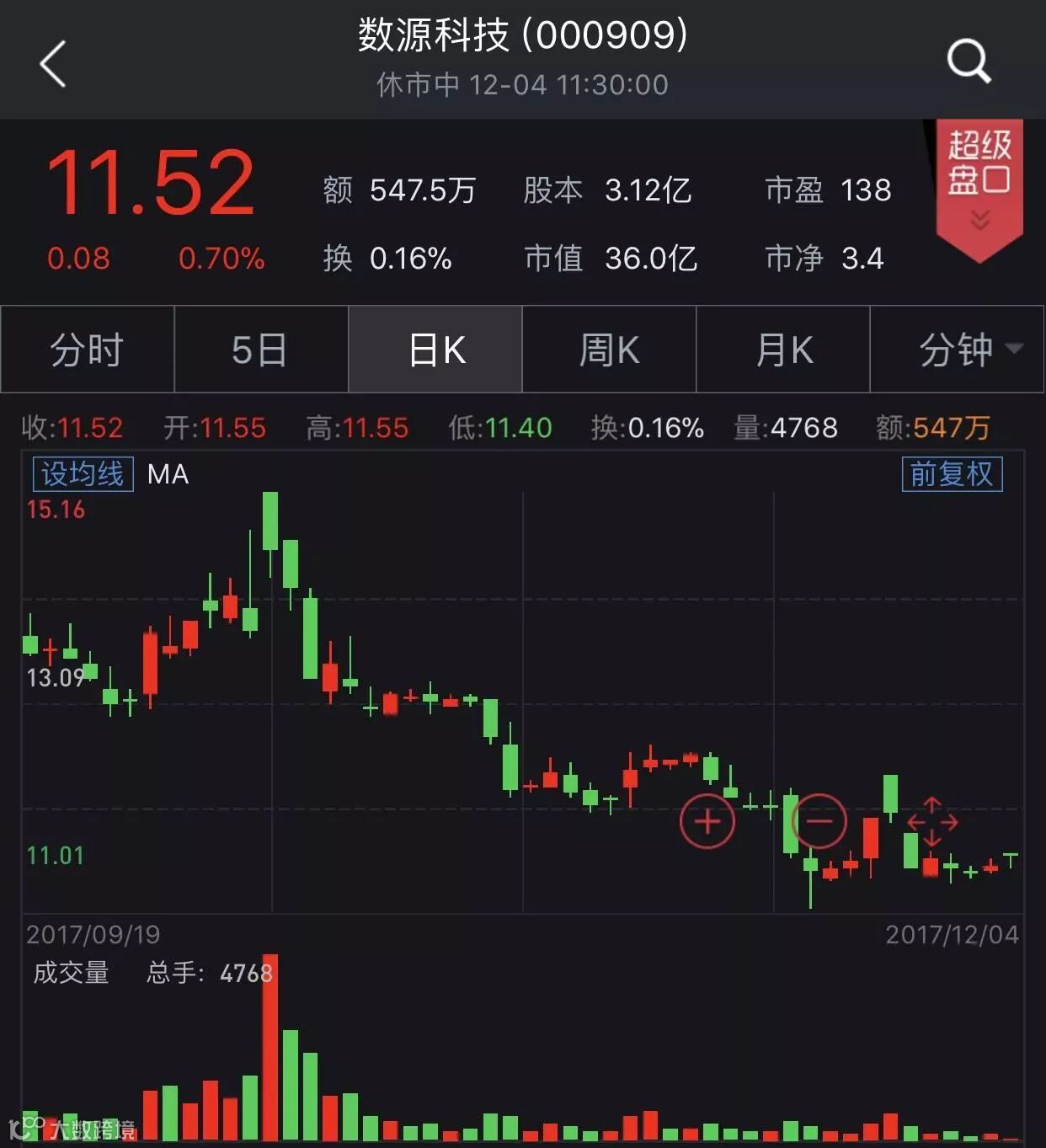Switch to the 5日 chart tab

(x=261, y=350)
